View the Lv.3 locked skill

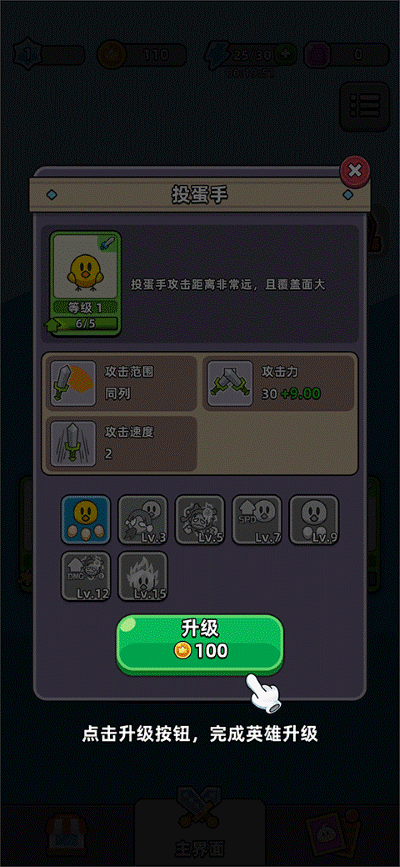143,519
